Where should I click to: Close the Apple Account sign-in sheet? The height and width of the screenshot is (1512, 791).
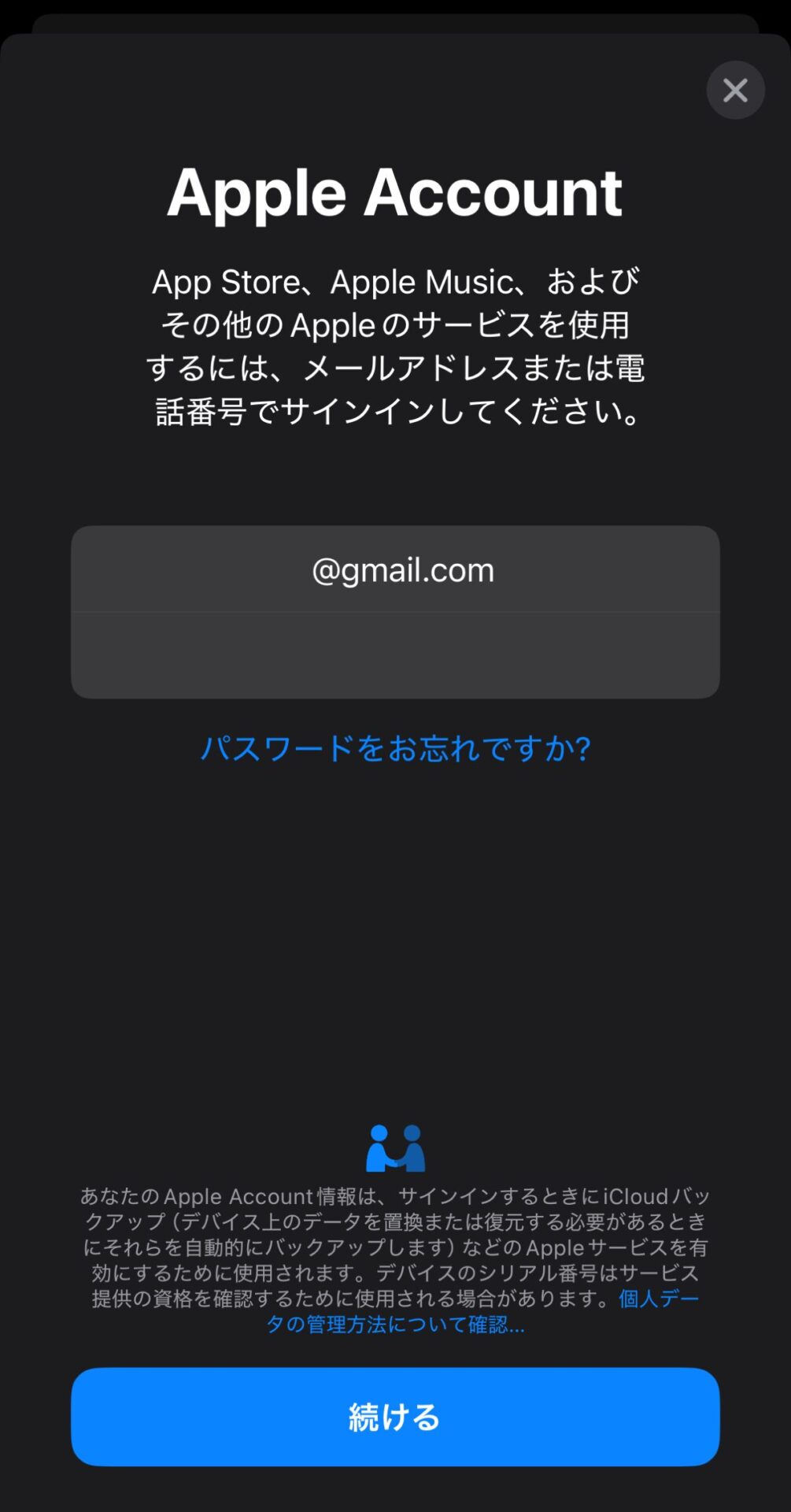[735, 91]
